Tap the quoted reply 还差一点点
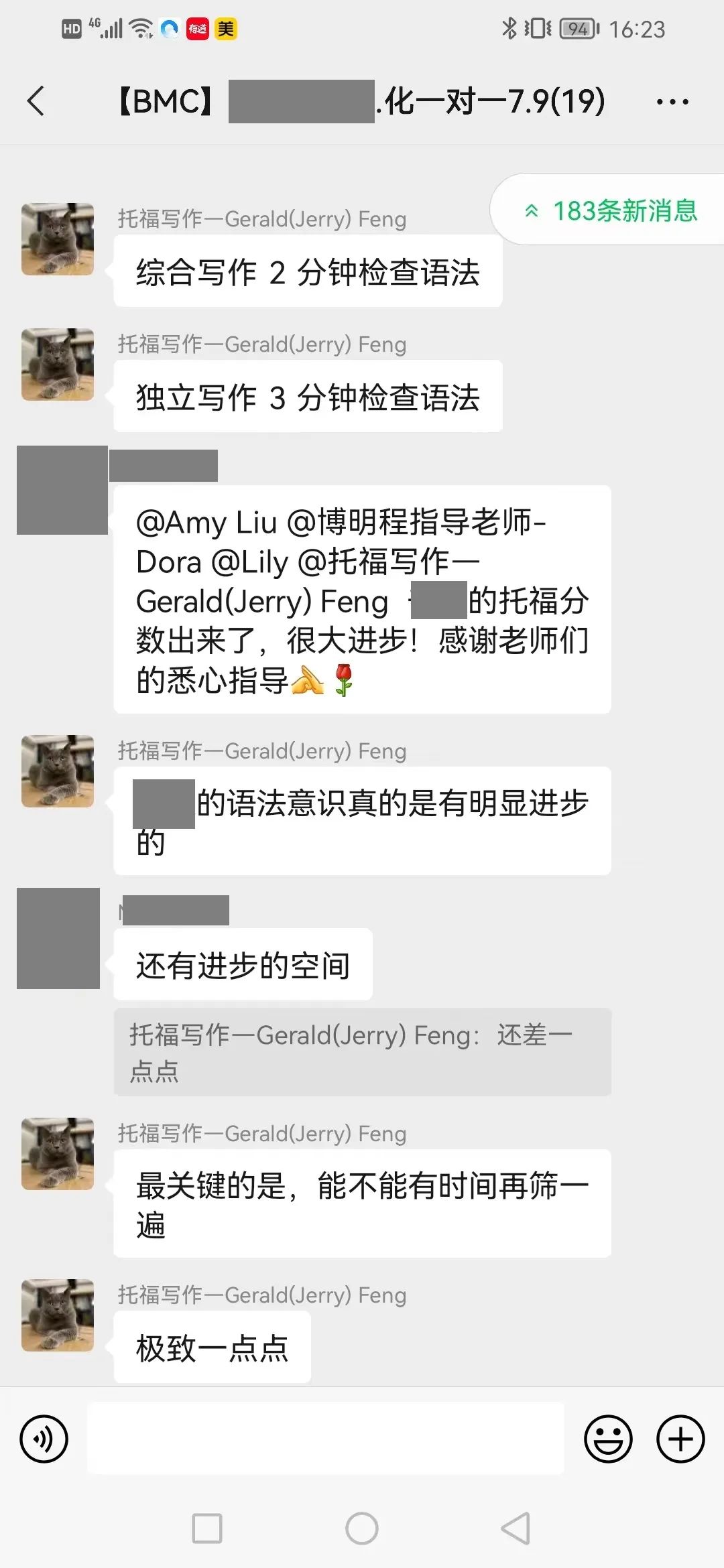 point(362,1052)
